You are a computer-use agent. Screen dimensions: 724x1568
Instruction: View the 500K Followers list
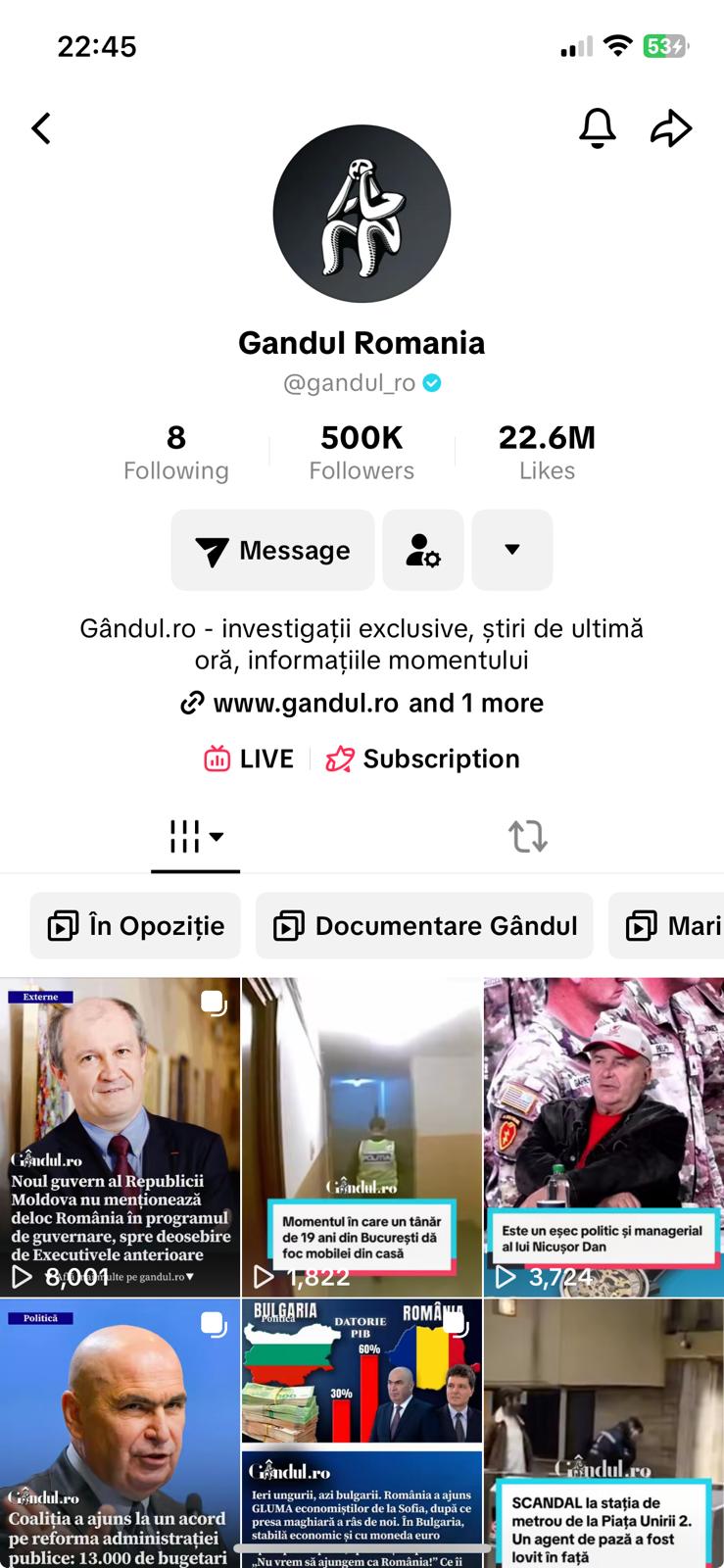click(x=362, y=452)
